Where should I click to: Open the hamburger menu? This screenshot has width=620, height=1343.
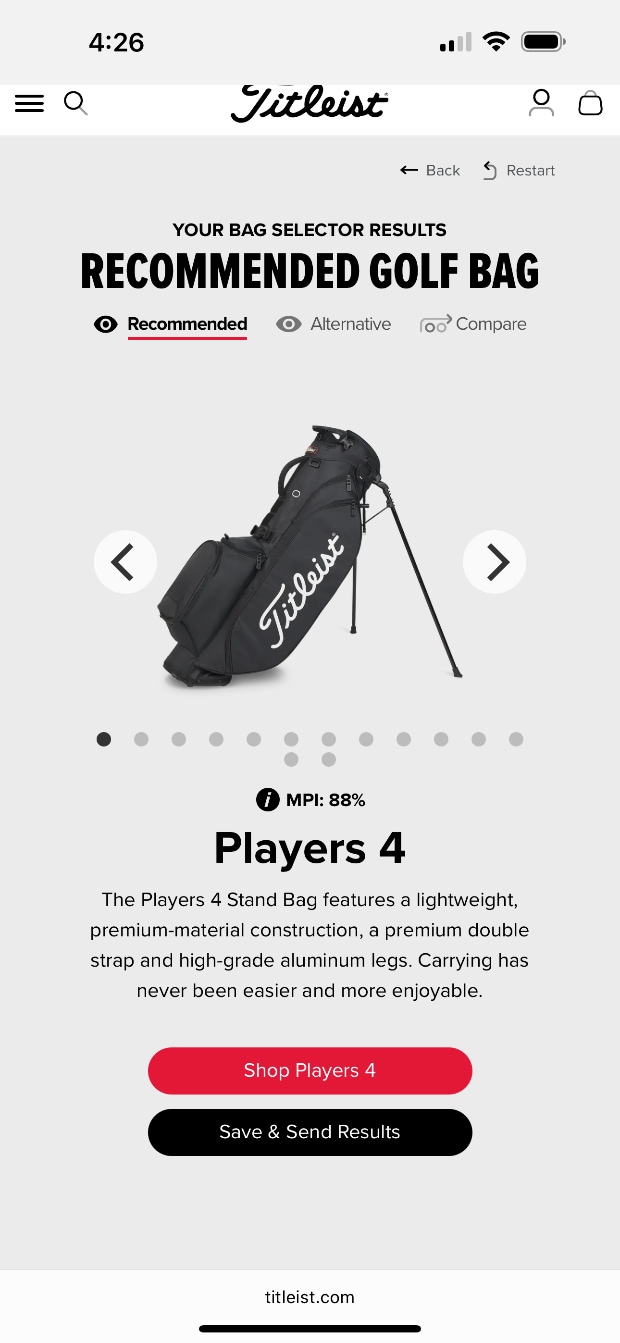point(29,103)
